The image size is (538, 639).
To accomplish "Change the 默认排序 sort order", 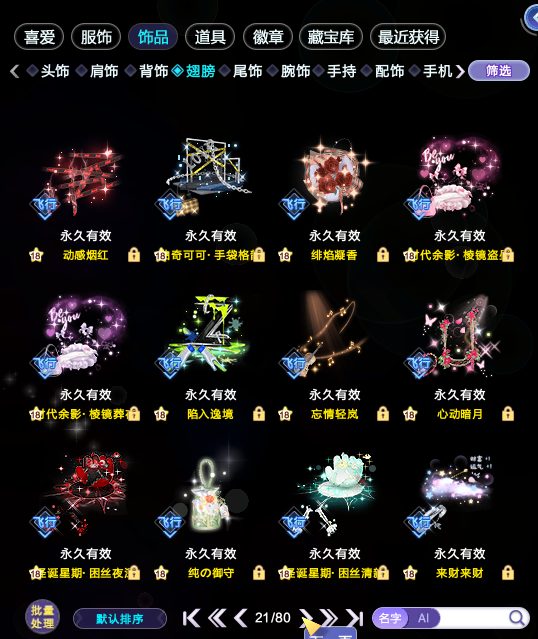I will [x=120, y=619].
